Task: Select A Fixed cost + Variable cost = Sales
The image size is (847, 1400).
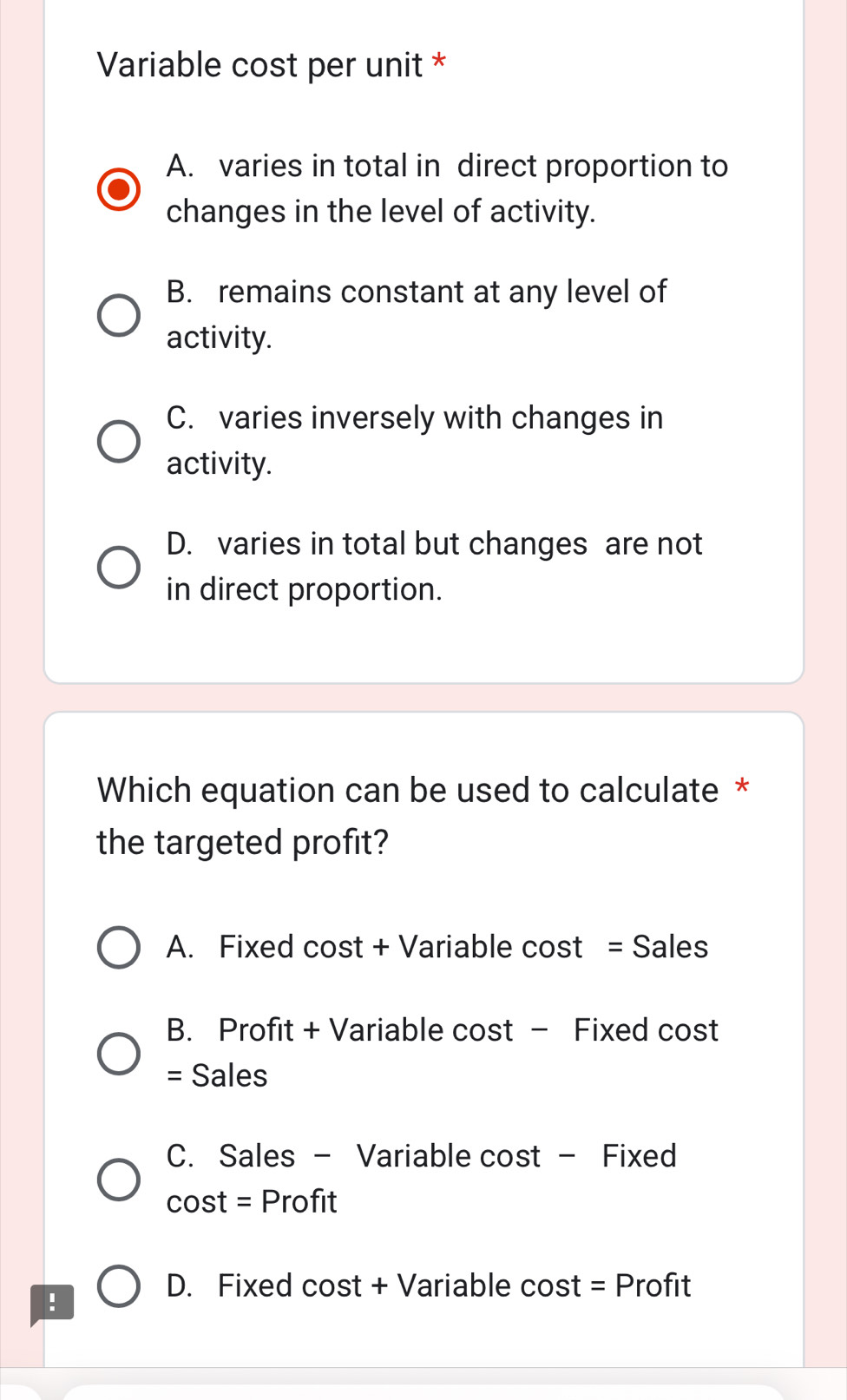Action: (x=119, y=947)
